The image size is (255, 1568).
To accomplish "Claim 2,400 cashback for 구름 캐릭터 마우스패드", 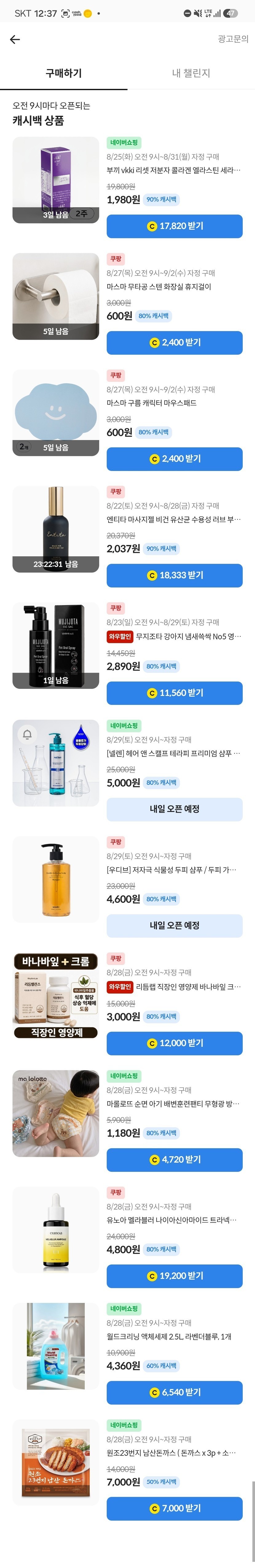I will pyautogui.click(x=175, y=459).
